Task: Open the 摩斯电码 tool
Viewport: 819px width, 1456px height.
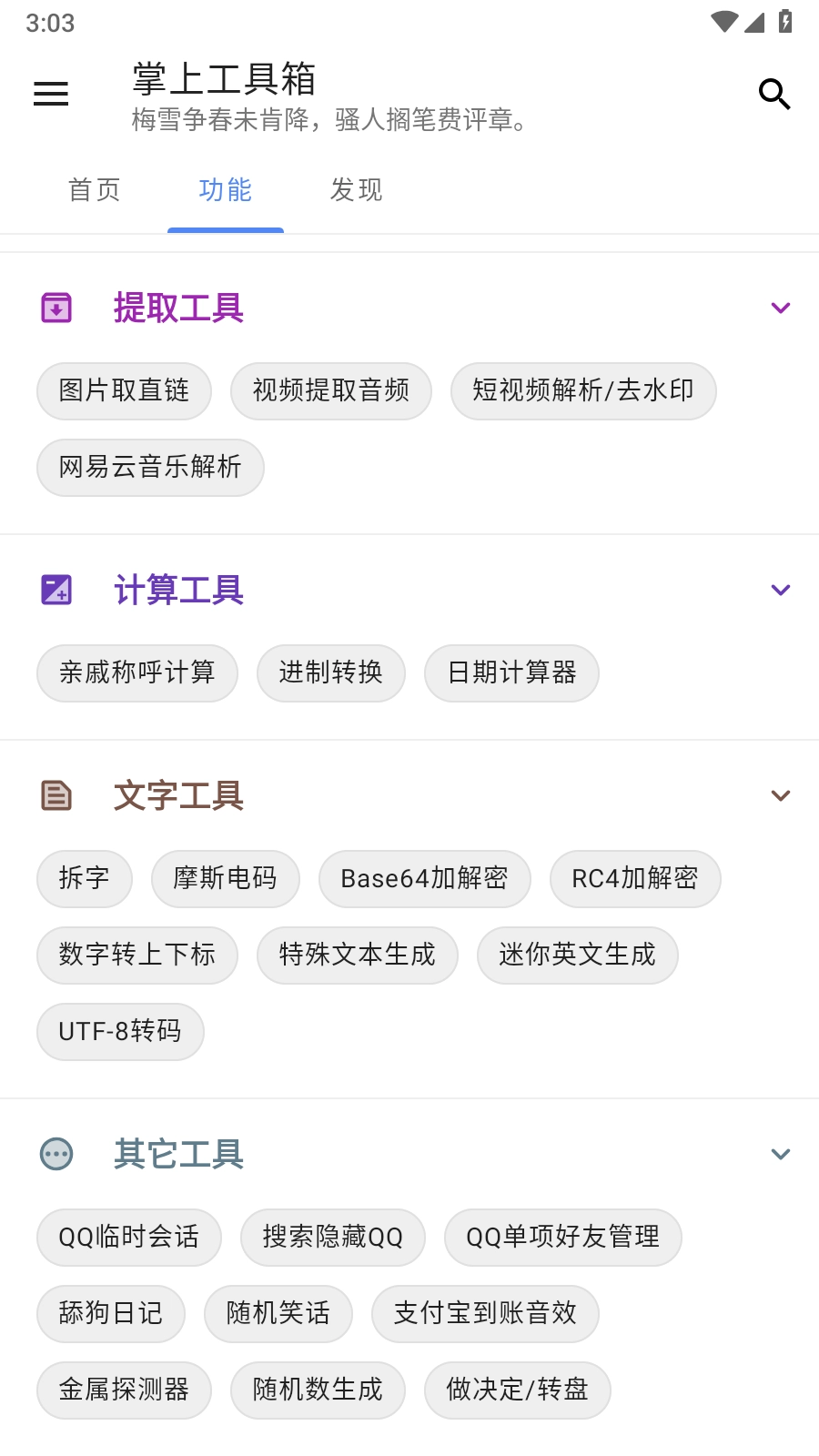Action: coord(226,879)
